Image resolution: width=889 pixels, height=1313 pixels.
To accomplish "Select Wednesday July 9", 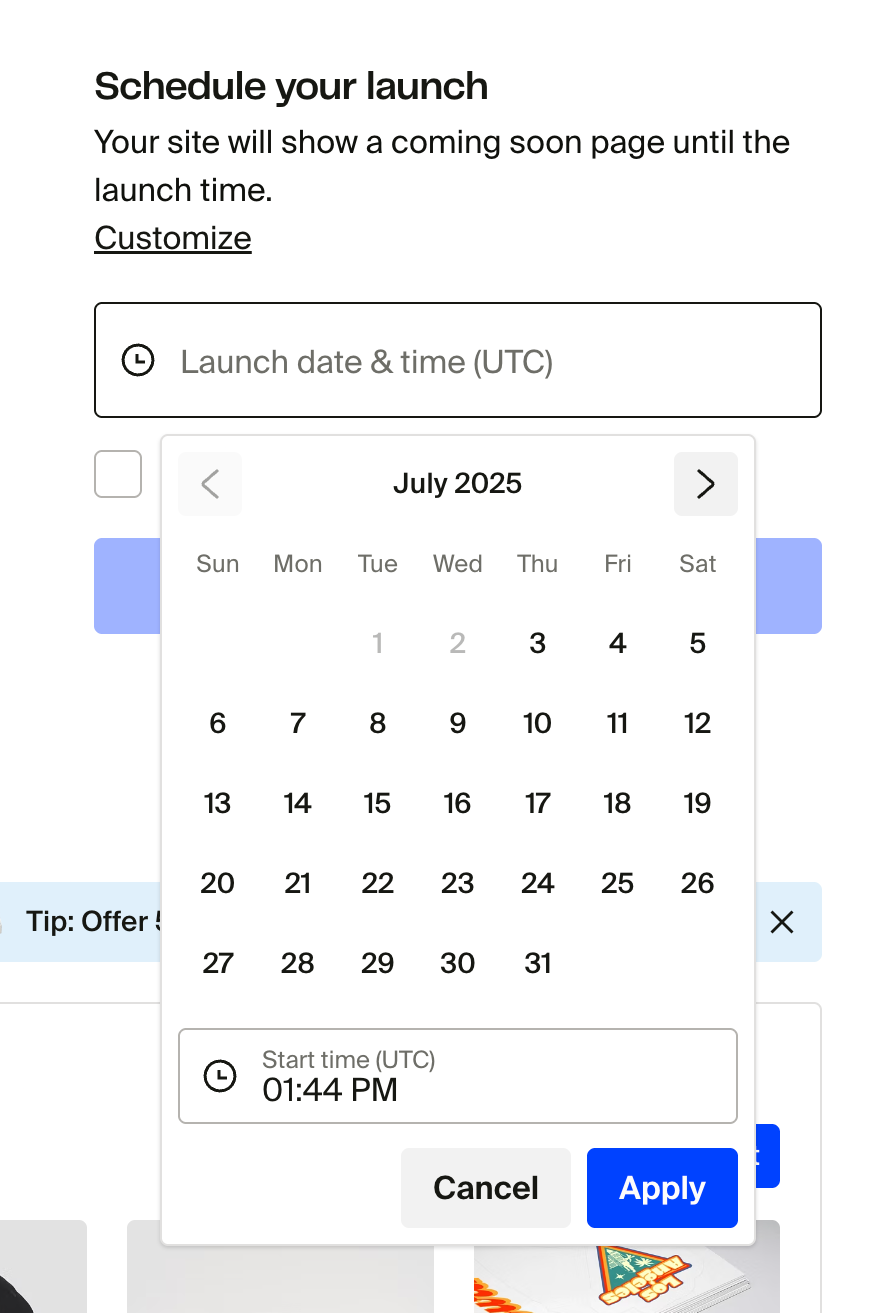I will (457, 723).
